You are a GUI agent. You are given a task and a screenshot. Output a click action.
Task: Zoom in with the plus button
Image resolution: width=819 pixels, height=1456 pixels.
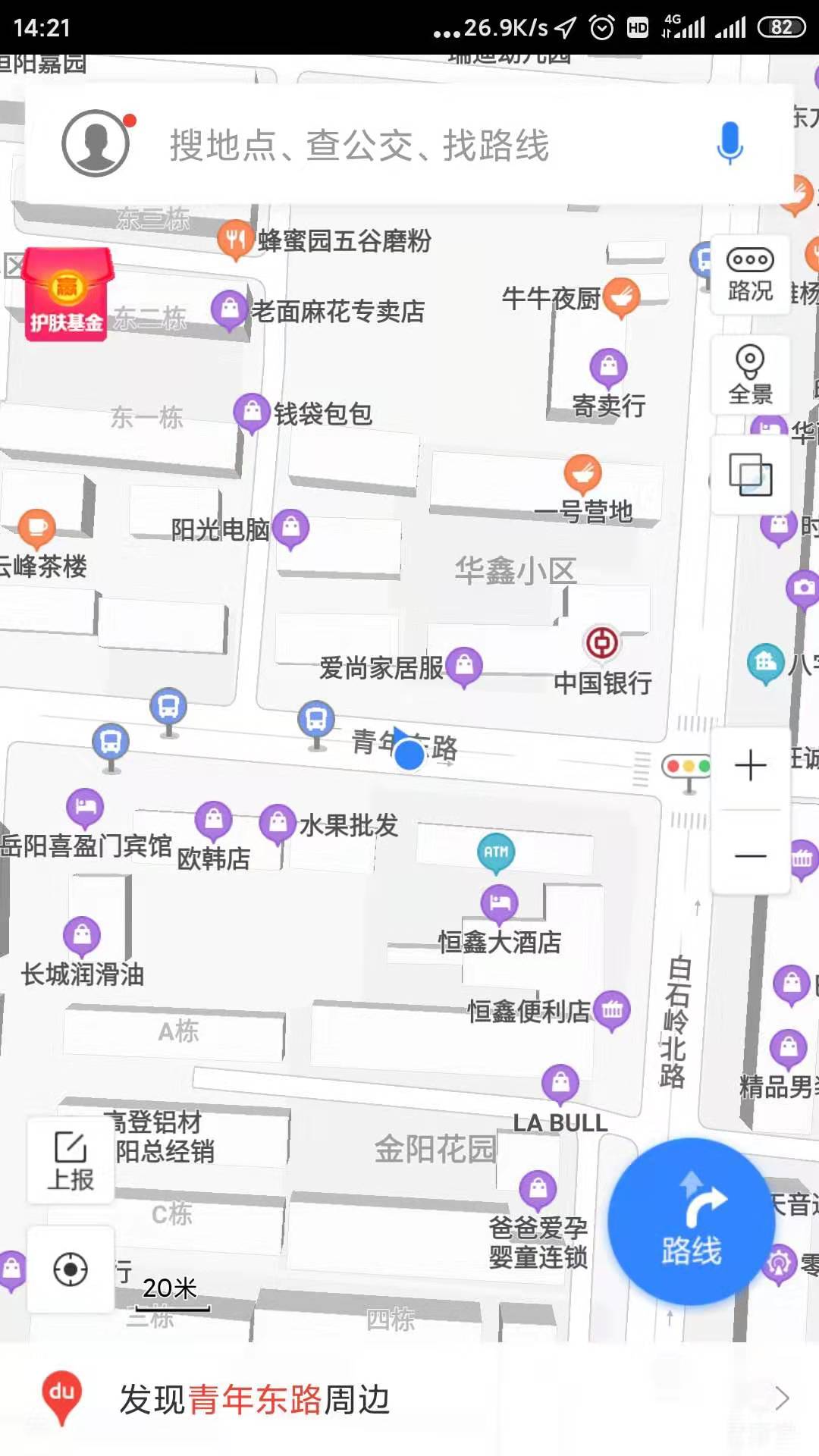coord(750,766)
